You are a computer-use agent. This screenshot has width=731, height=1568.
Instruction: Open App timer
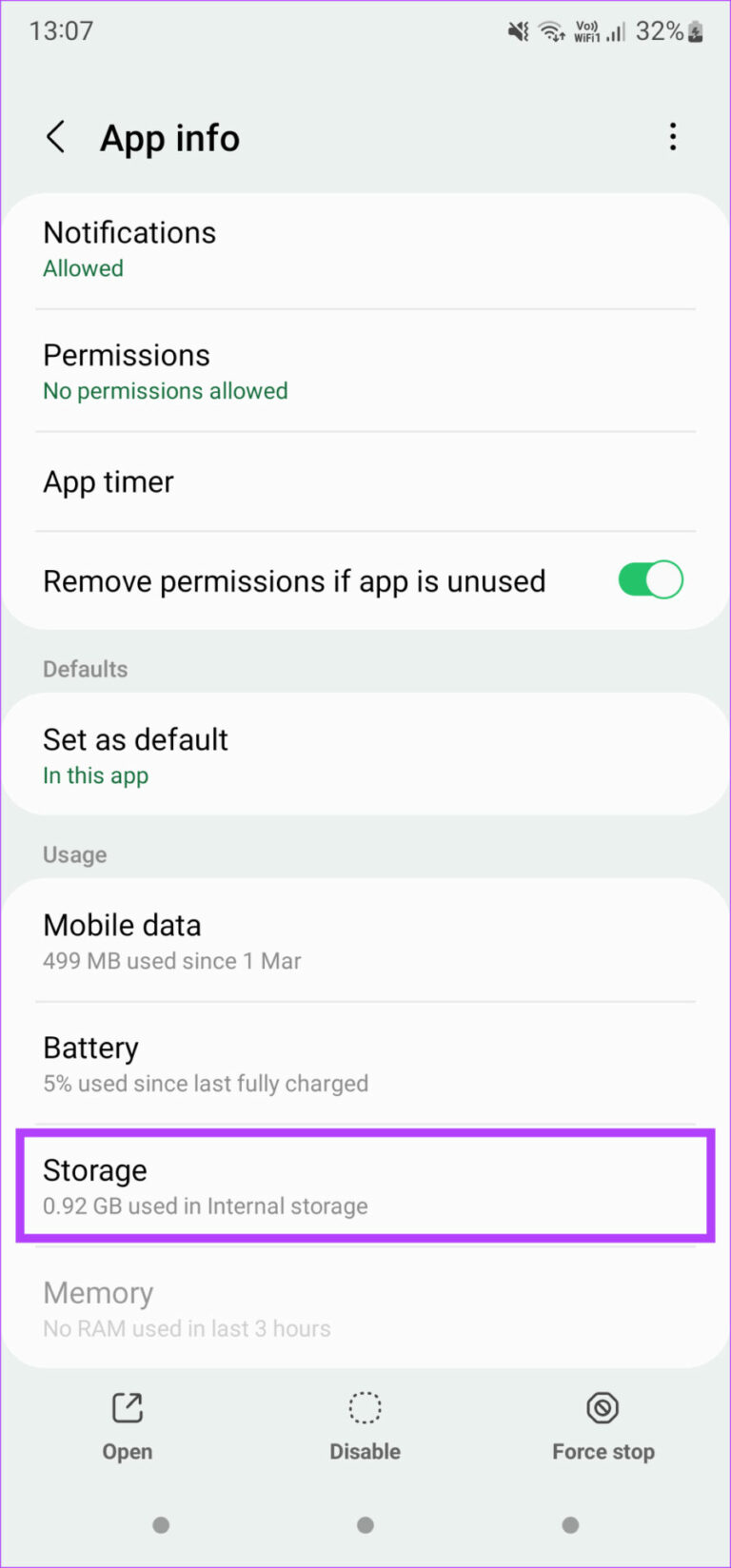tap(365, 482)
